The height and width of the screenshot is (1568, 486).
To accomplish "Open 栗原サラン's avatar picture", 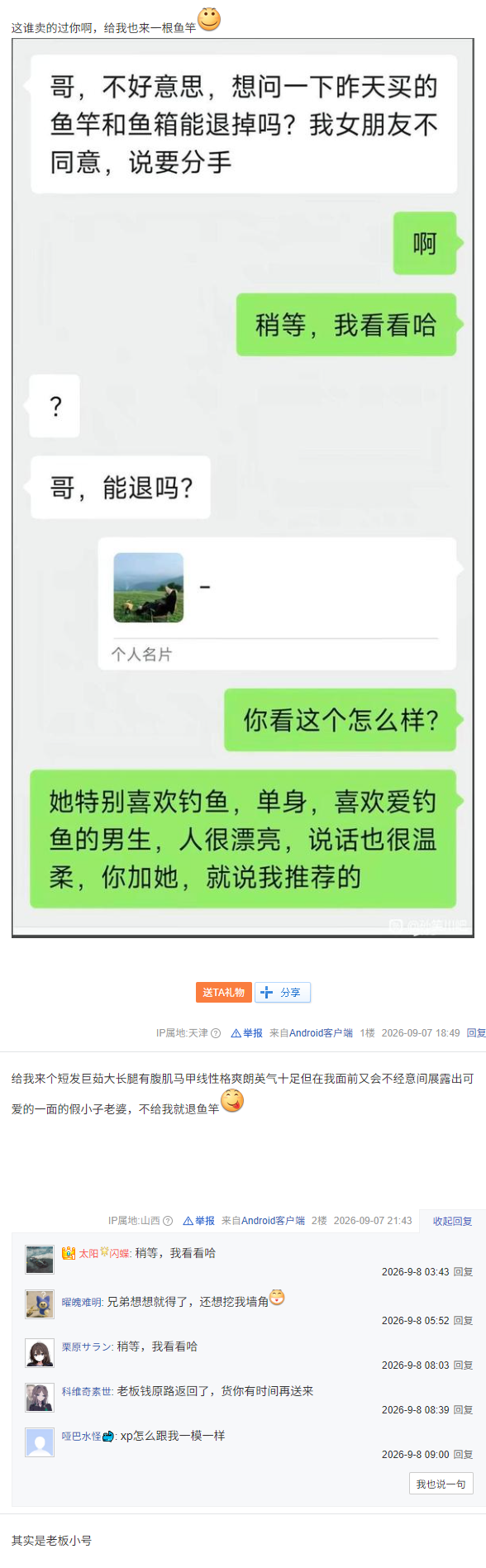I will point(40,1353).
